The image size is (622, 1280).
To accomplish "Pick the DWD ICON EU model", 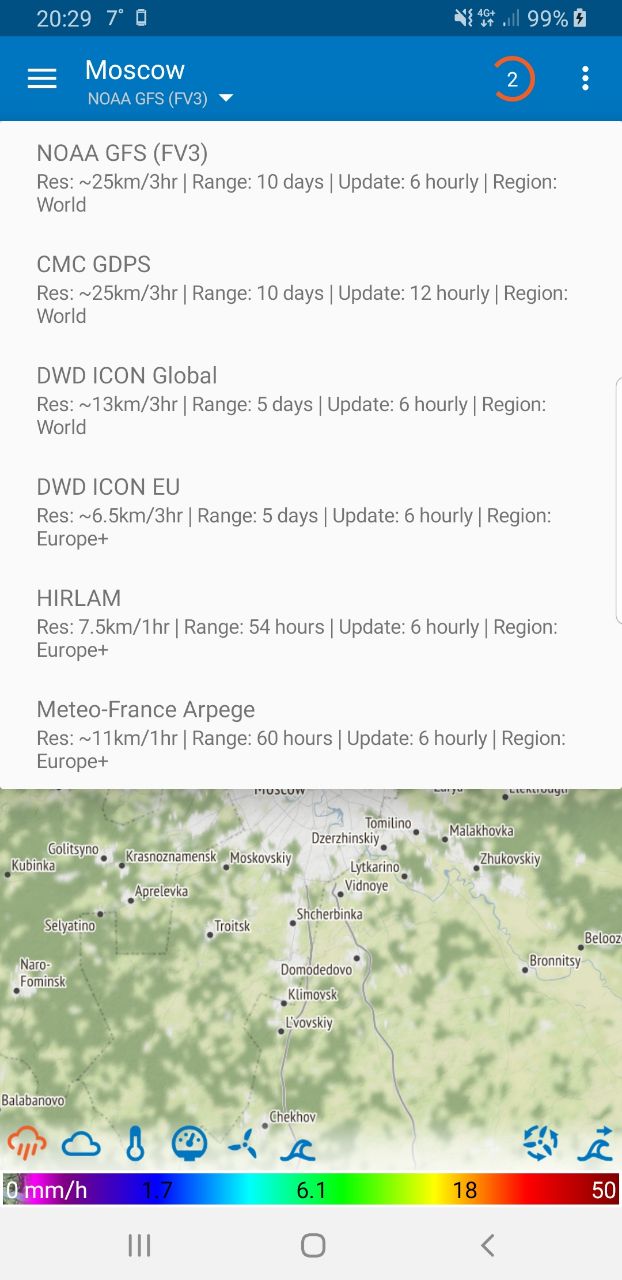I will pyautogui.click(x=311, y=511).
